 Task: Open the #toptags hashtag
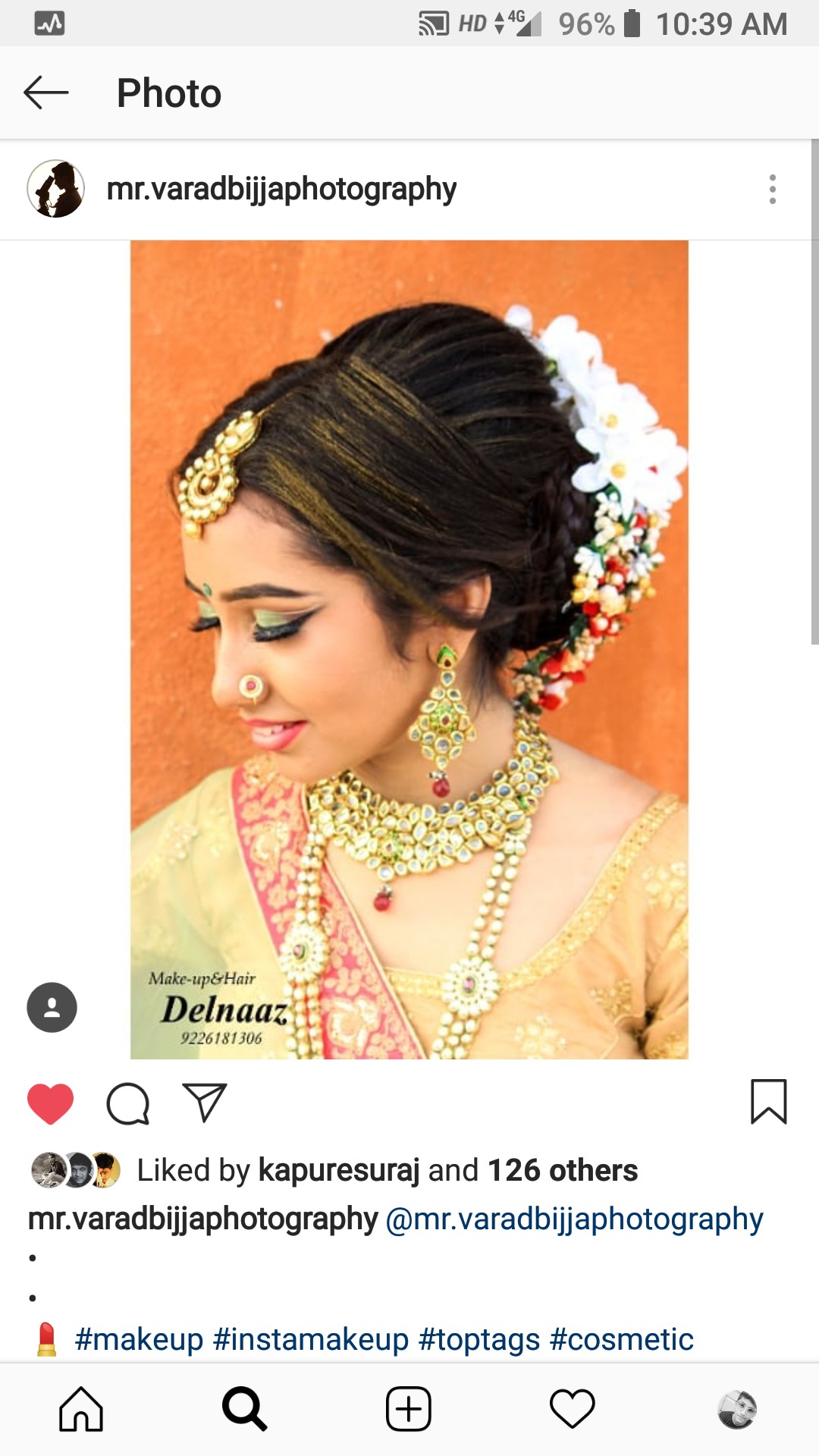479,1339
